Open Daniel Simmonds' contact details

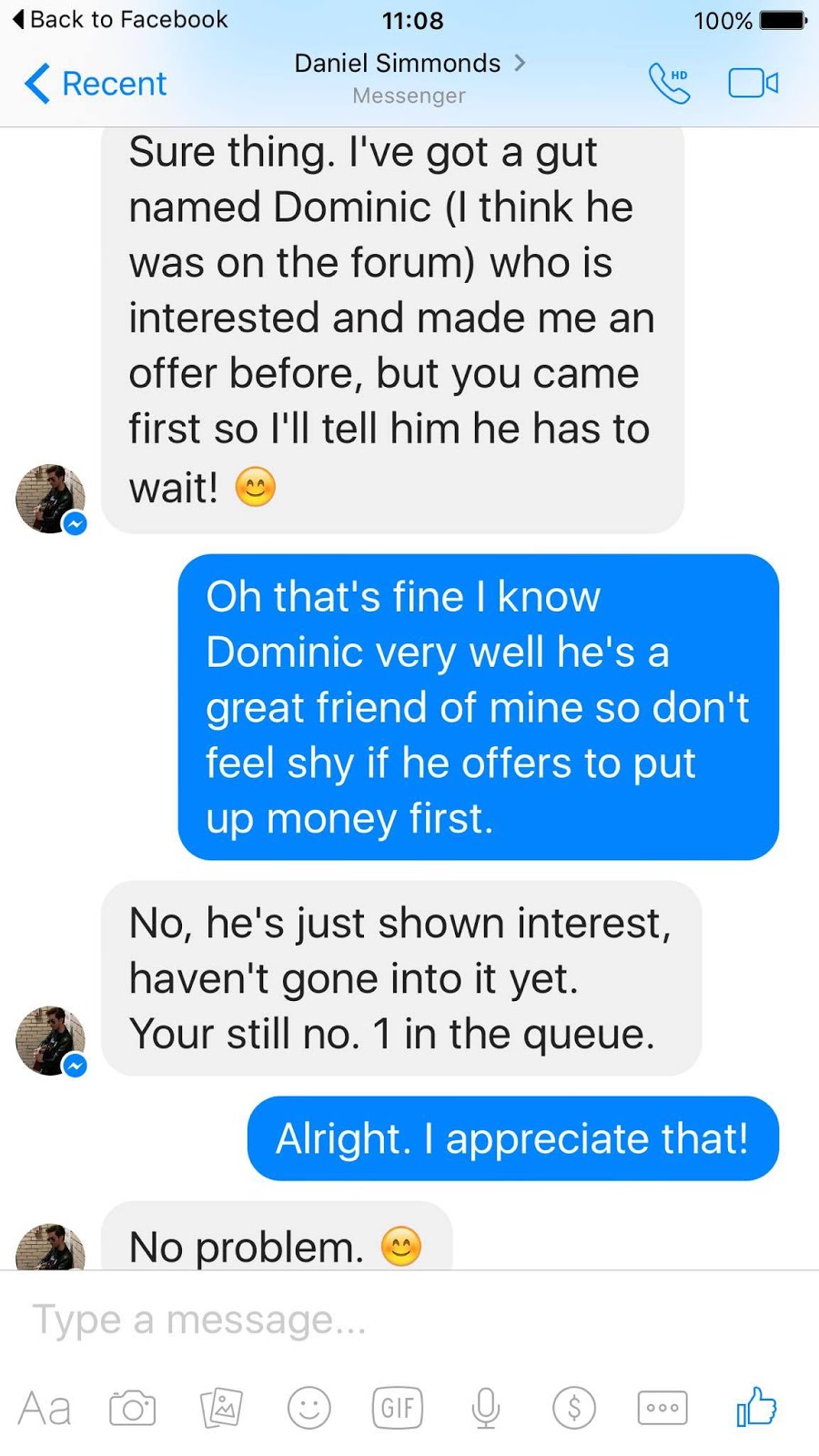tap(409, 63)
